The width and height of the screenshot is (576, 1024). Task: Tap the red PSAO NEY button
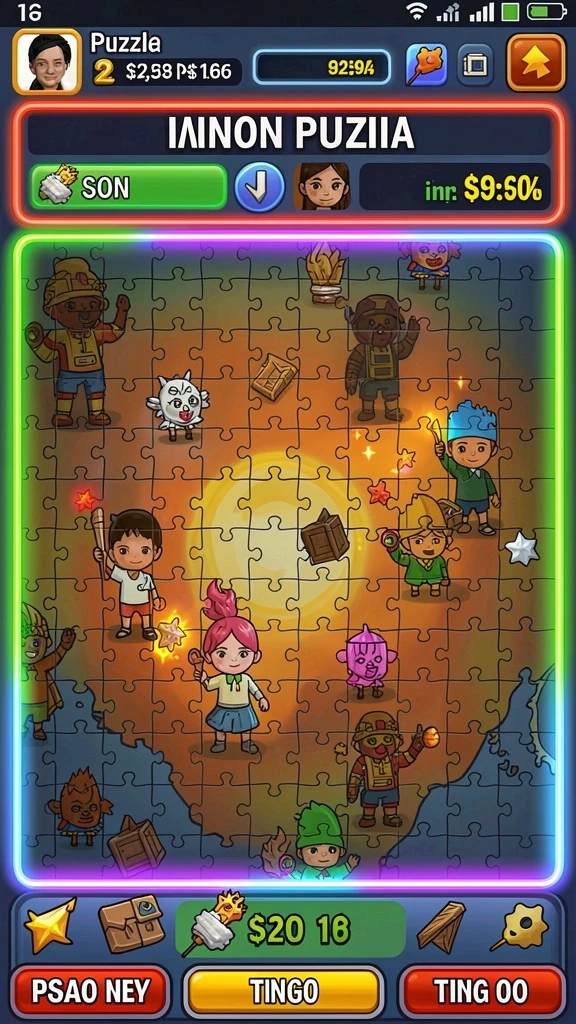coord(90,991)
